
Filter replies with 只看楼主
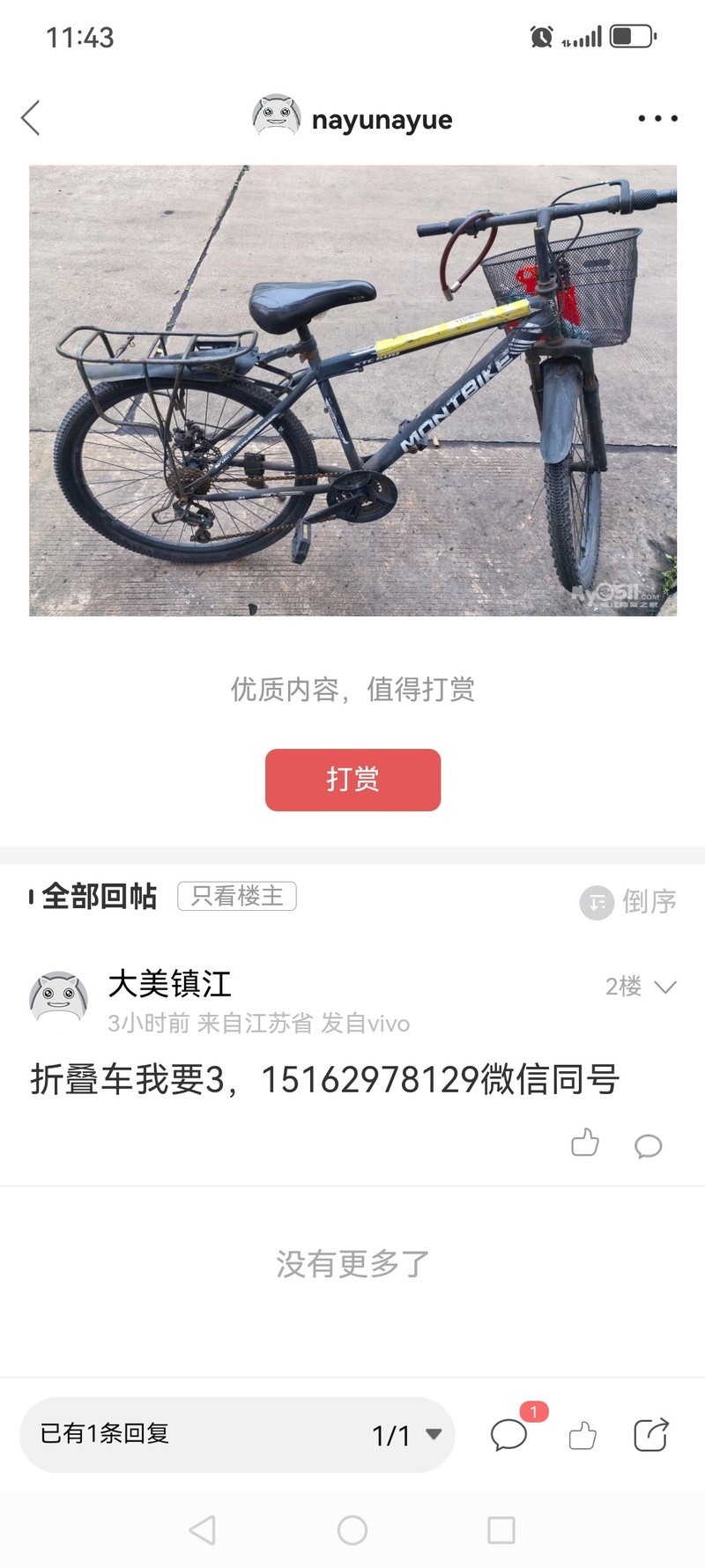coord(237,896)
